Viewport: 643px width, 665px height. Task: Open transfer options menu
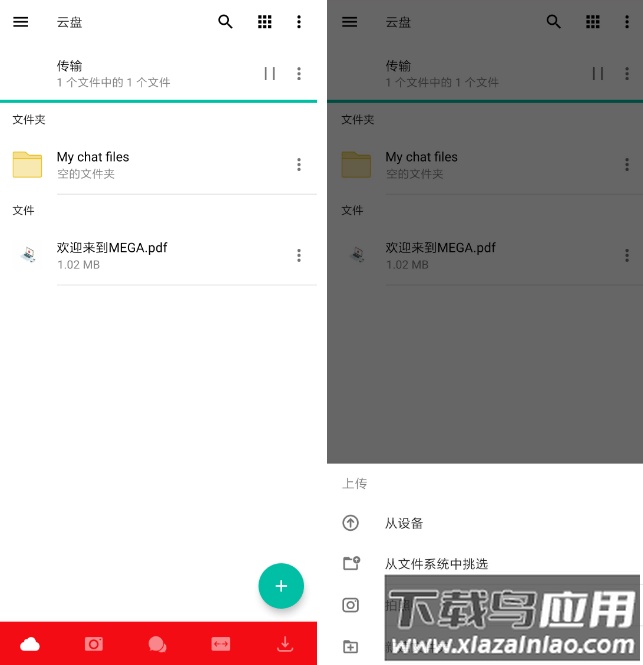point(298,73)
